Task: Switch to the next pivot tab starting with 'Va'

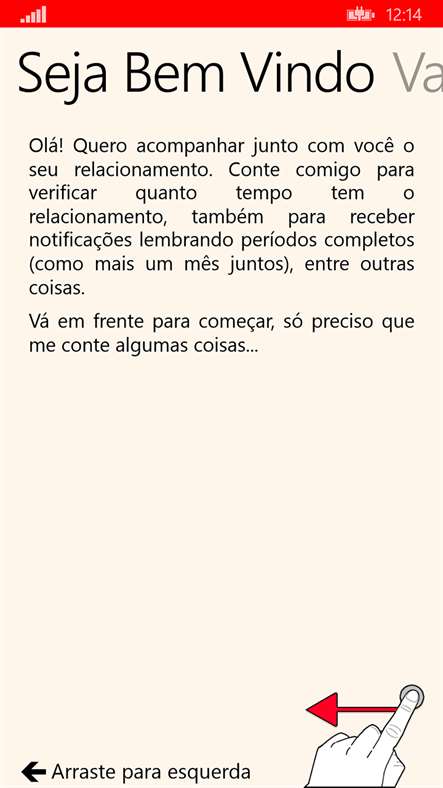Action: pyautogui.click(x=417, y=72)
